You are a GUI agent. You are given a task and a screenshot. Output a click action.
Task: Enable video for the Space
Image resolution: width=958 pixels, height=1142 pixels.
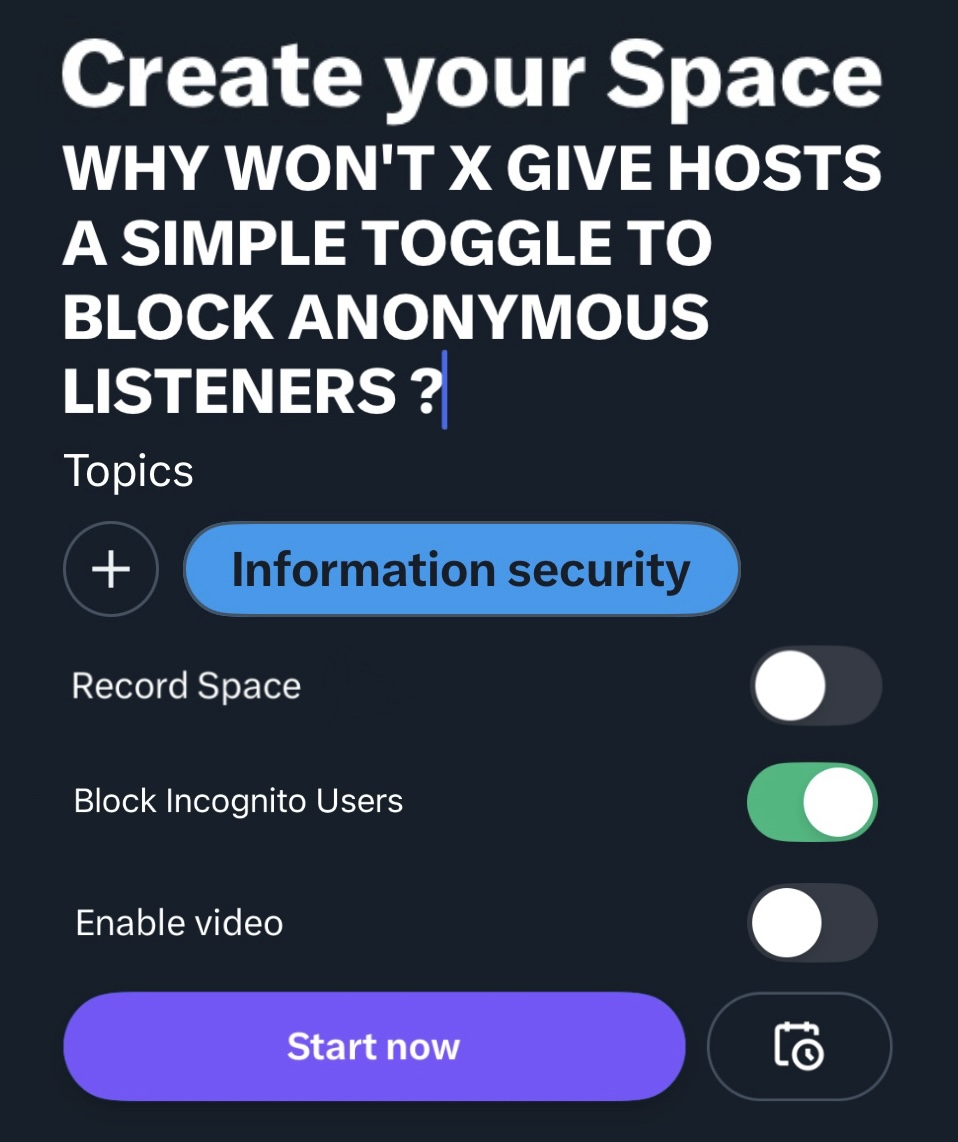pyautogui.click(x=812, y=922)
